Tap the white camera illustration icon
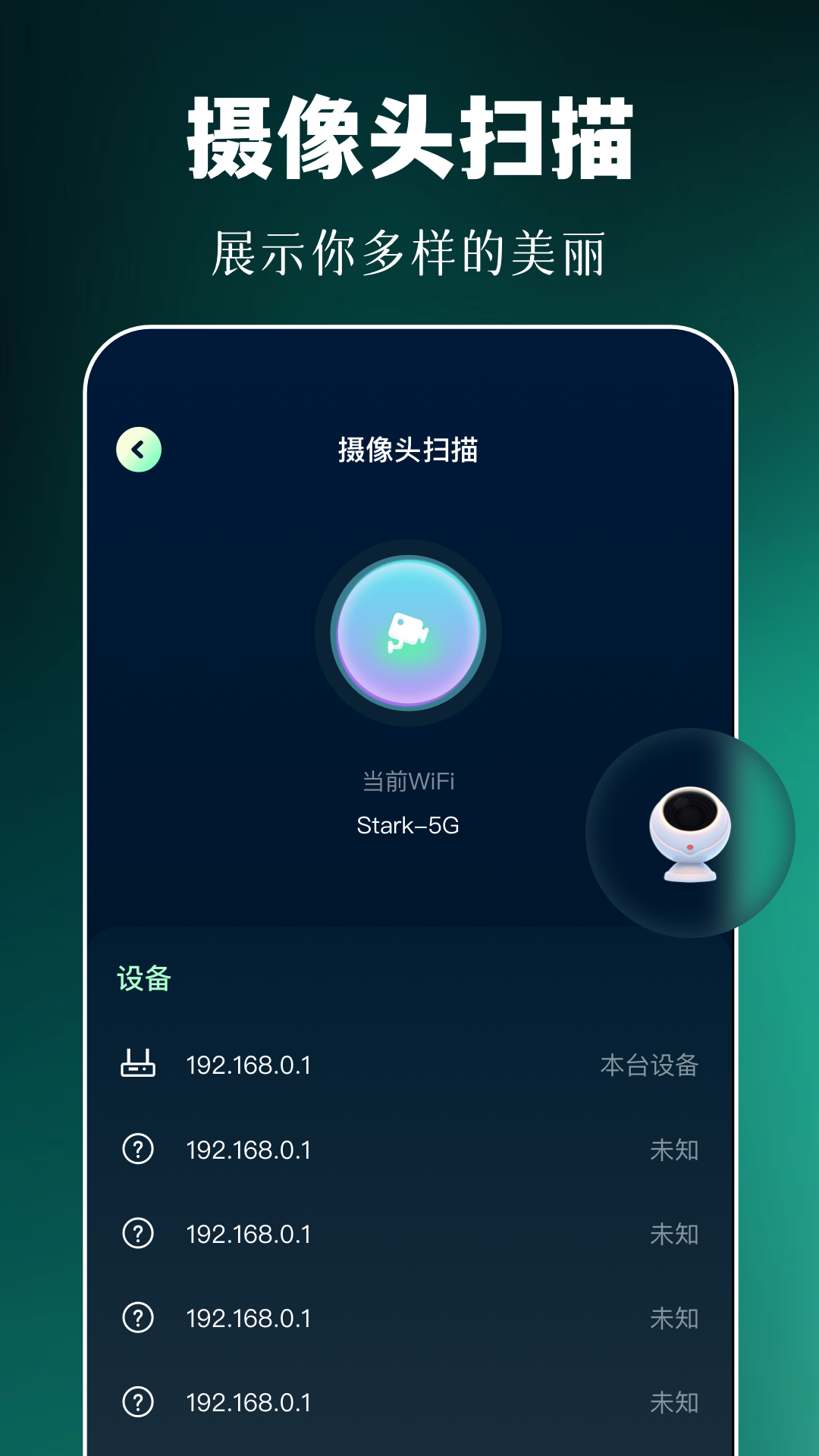 click(687, 832)
